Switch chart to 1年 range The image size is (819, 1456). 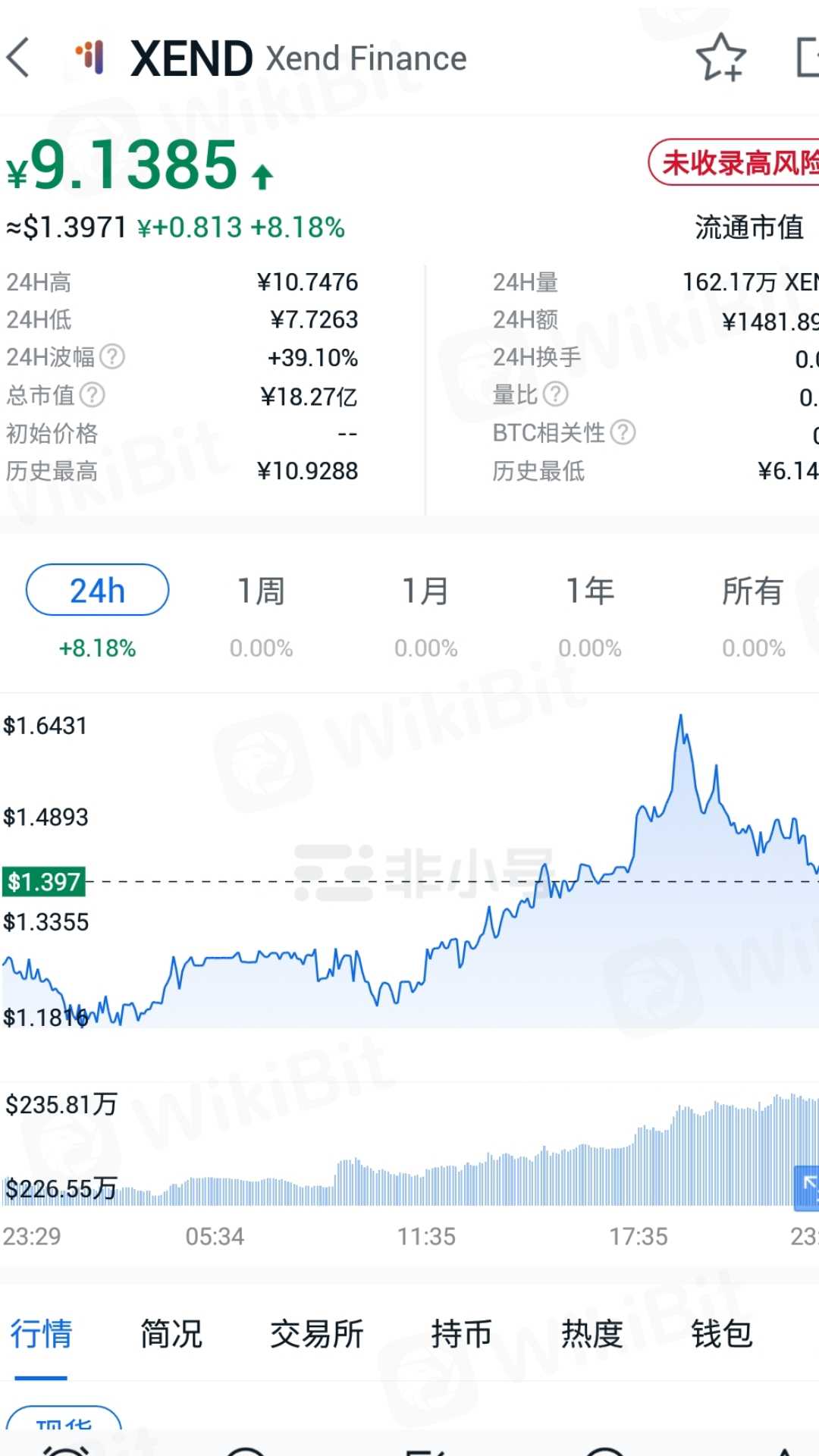pos(590,591)
